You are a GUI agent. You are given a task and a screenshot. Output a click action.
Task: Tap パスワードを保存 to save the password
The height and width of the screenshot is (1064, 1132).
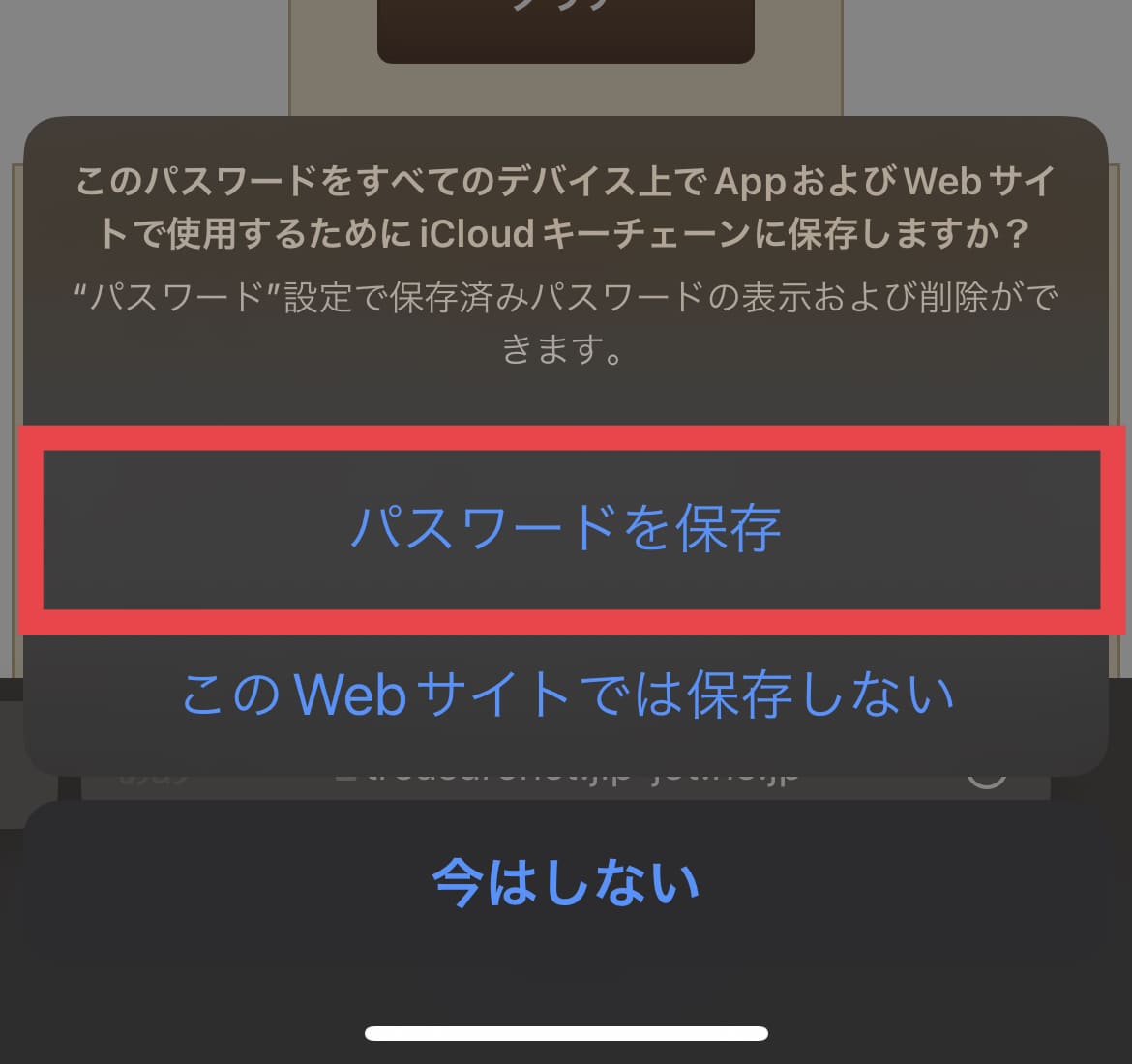click(566, 528)
